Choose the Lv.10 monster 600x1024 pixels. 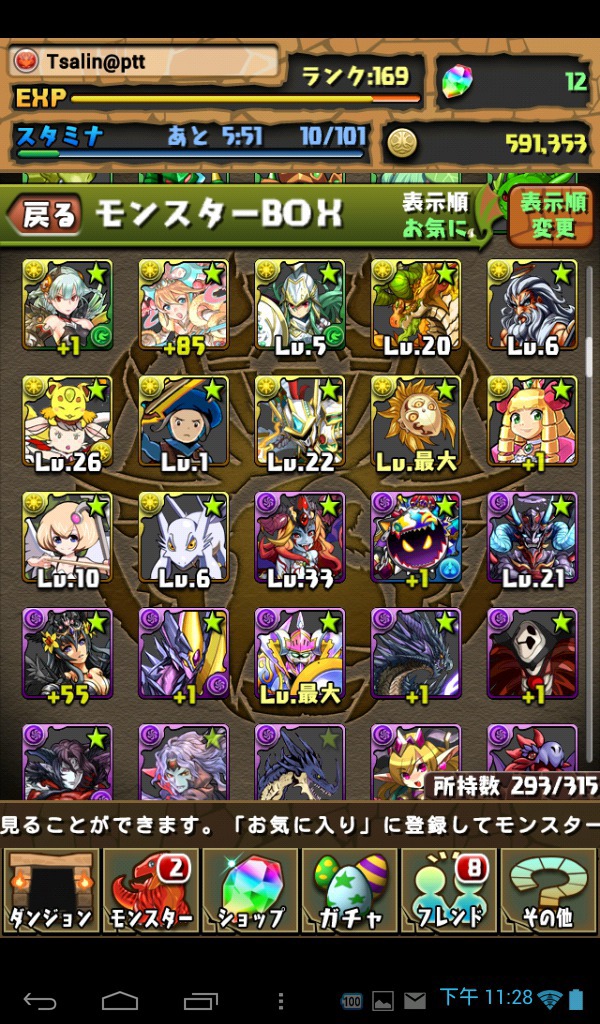click(x=67, y=538)
